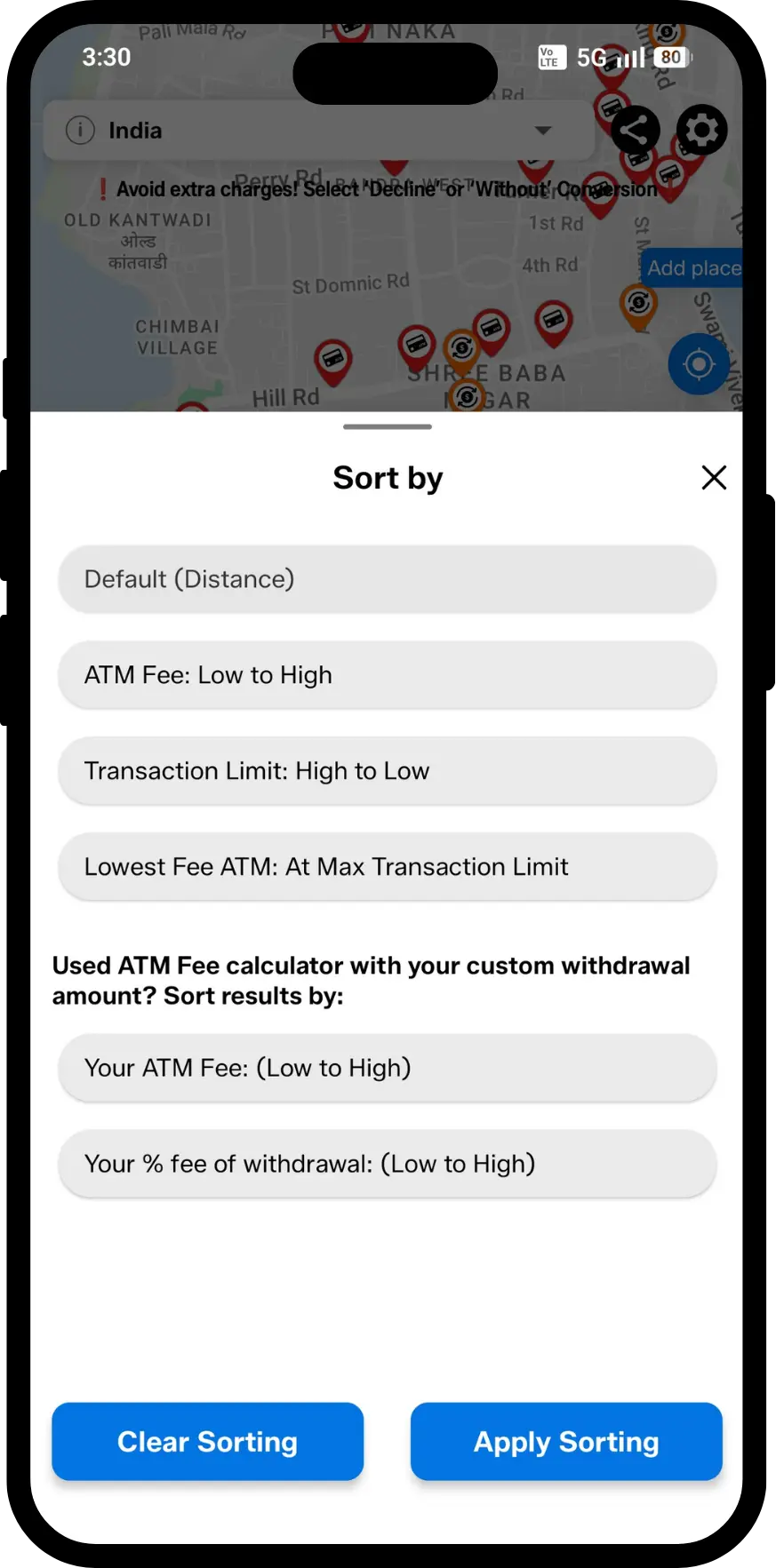Close the Sort by sheet
Viewport: 776px width, 1568px height.
point(714,477)
